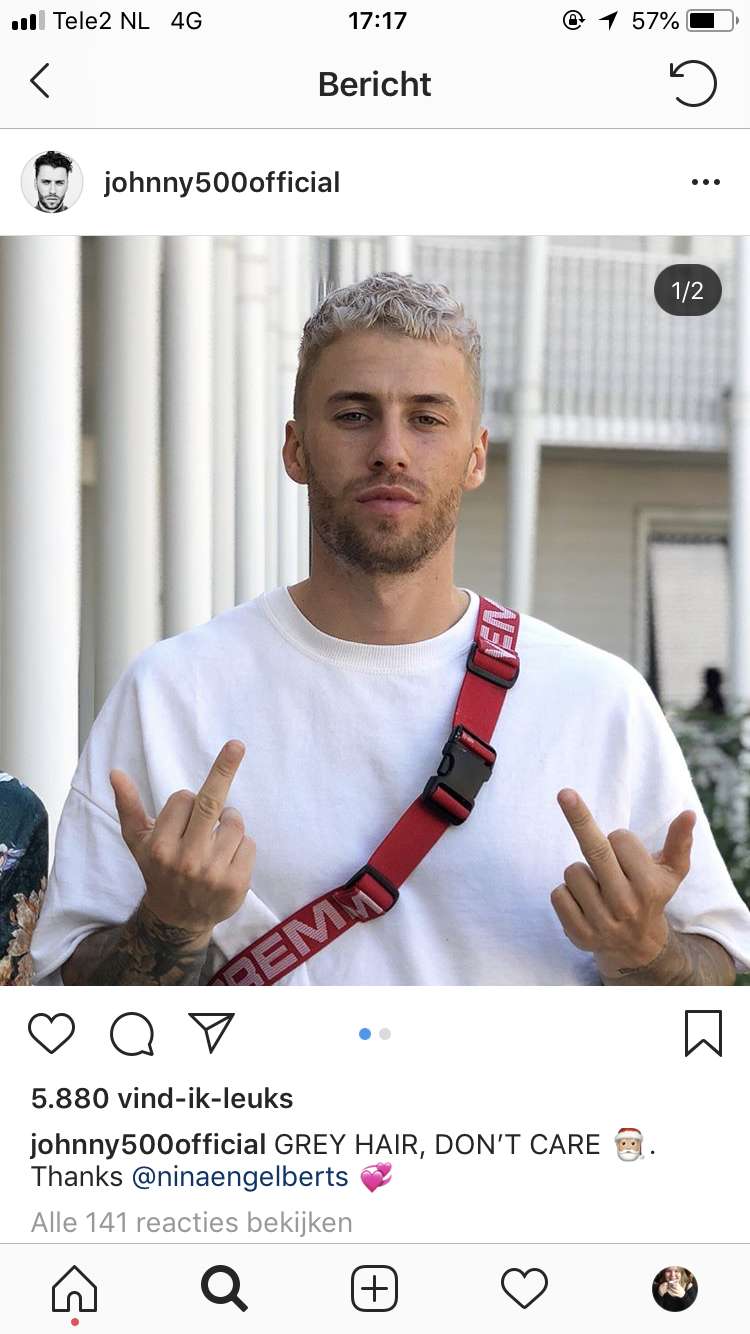Viewport: 750px width, 1334px height.
Task: Open the username johnny500official in the post header
Action: [x=222, y=183]
